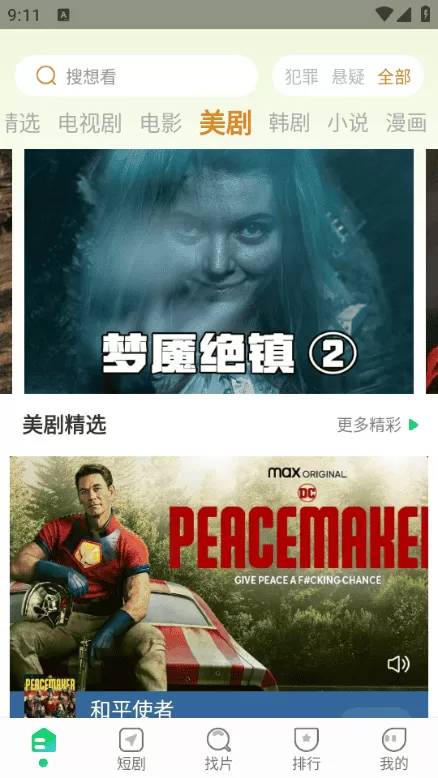Switch to the 电视剧 tab
This screenshot has width=438, height=778.
tap(90, 123)
